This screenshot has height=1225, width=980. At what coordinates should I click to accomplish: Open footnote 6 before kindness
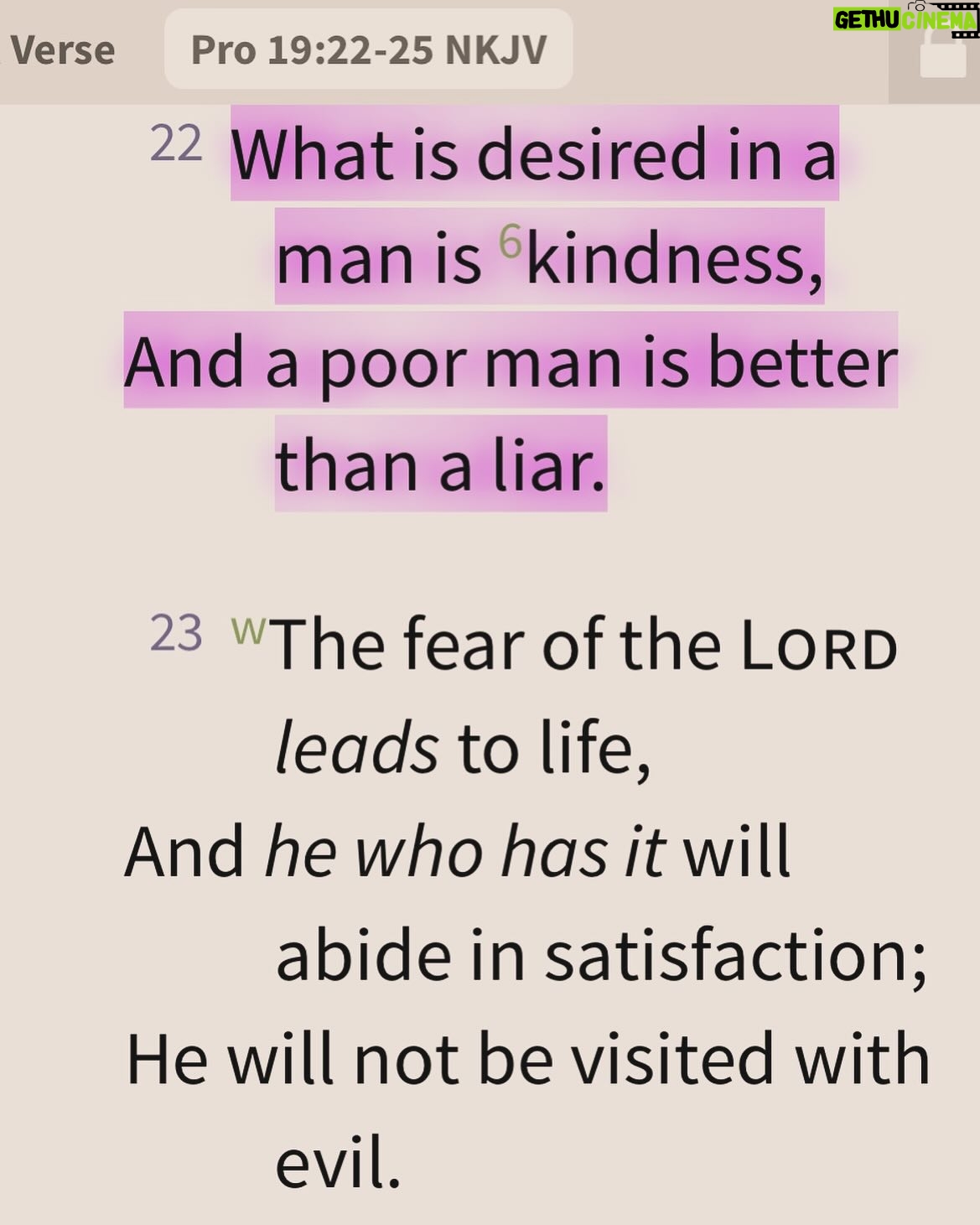tap(510, 244)
